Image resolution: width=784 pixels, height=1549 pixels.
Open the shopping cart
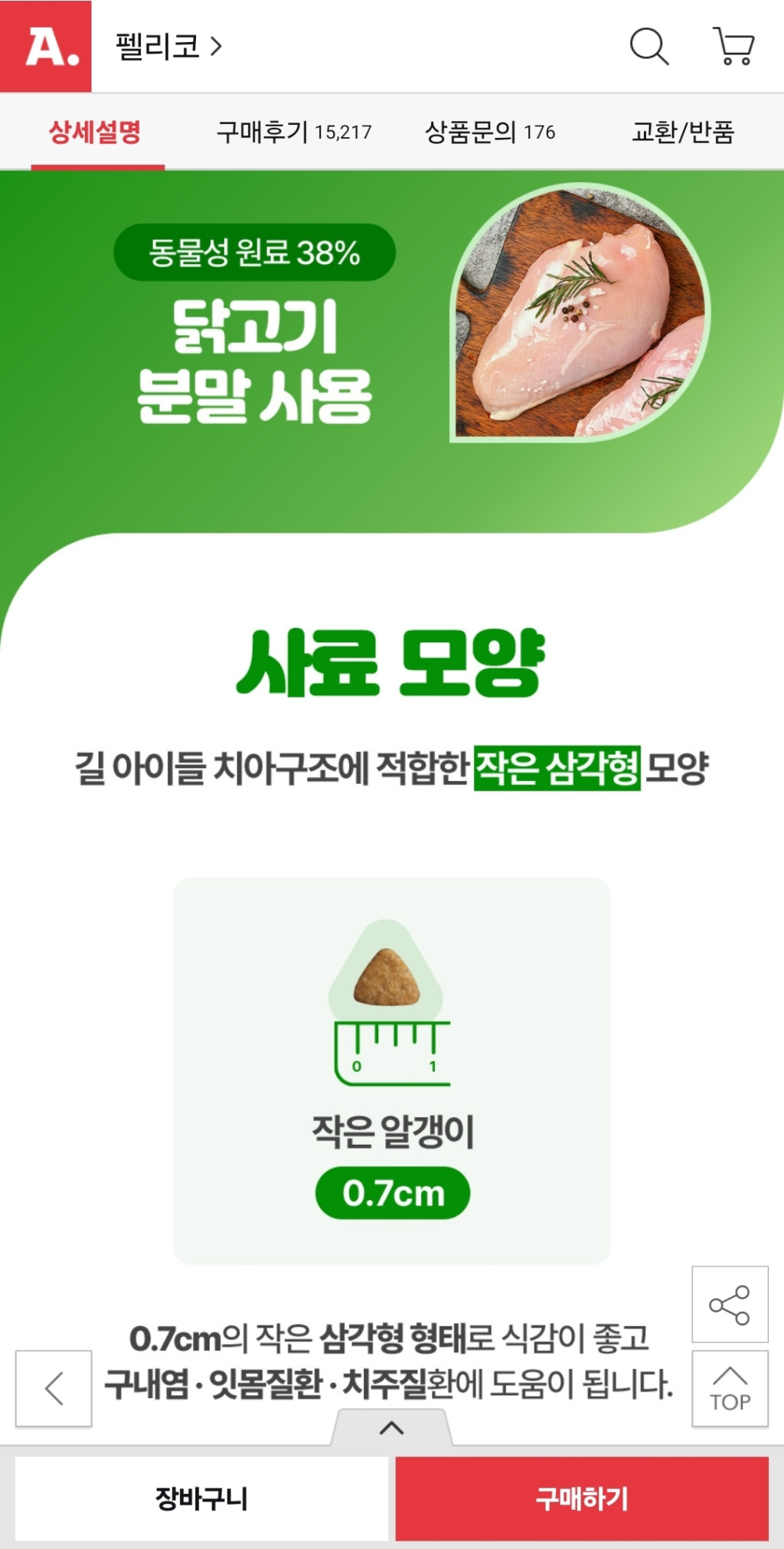pyautogui.click(x=733, y=47)
